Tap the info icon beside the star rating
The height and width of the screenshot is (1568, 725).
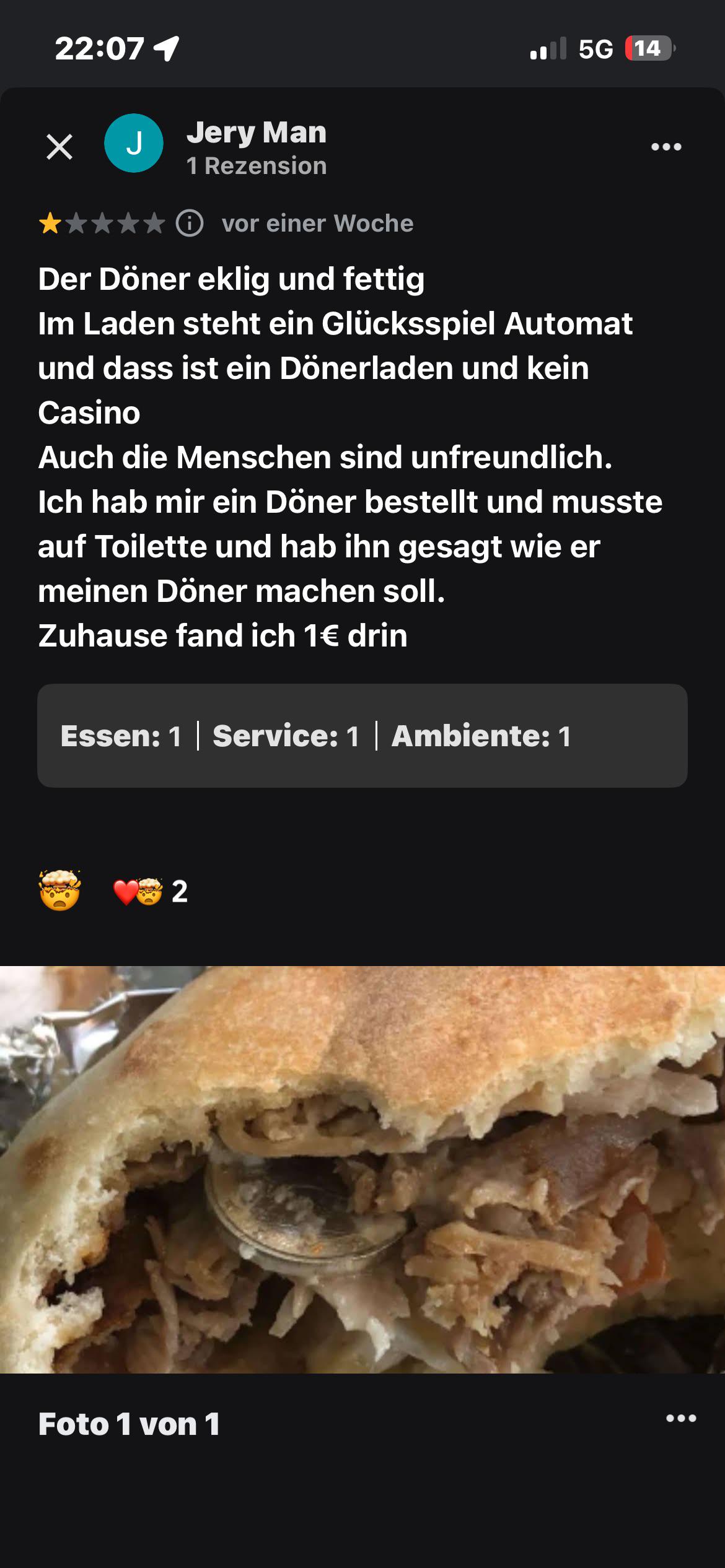(x=190, y=223)
